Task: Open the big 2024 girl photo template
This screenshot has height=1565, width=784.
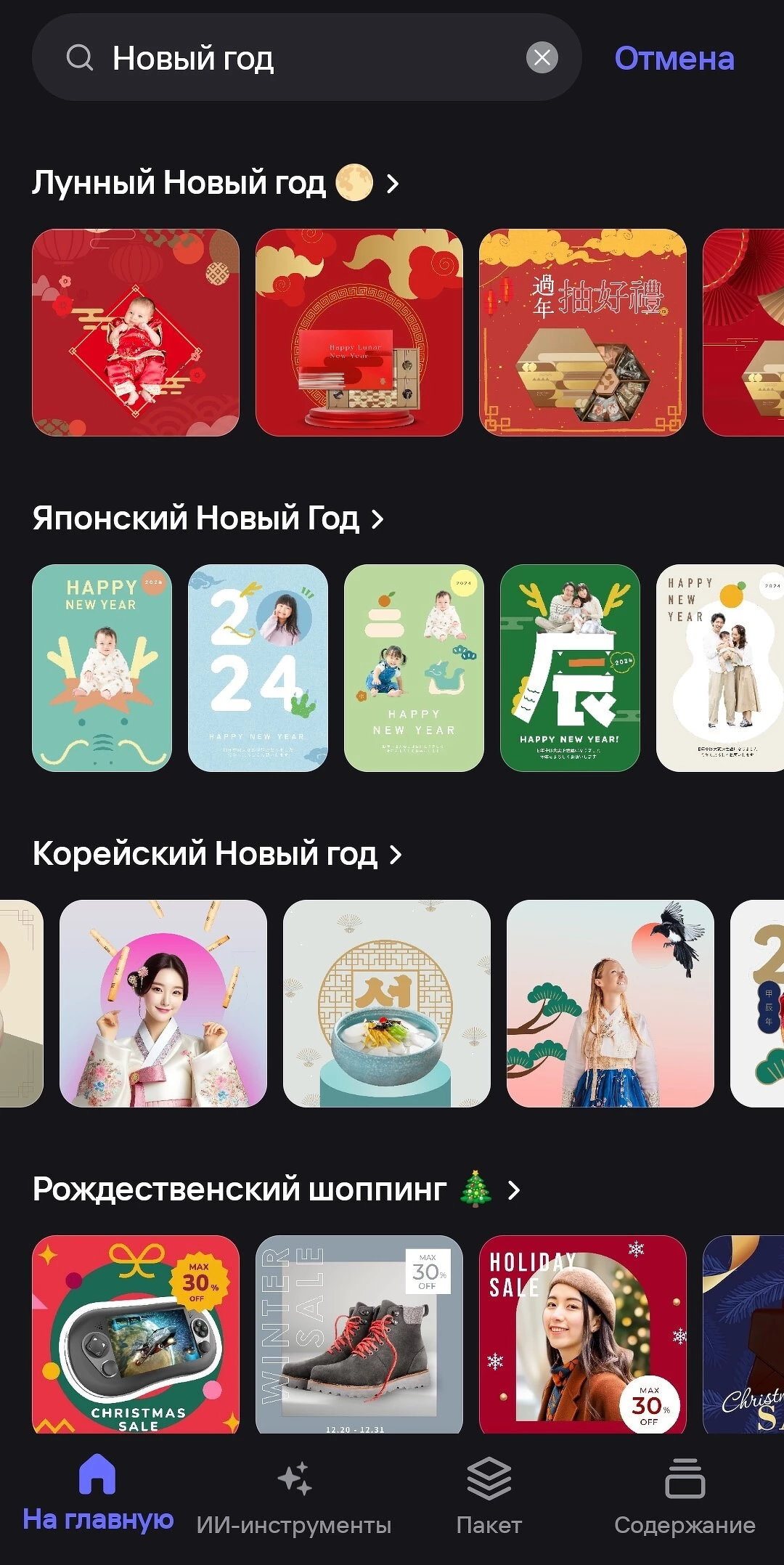Action: pos(258,668)
